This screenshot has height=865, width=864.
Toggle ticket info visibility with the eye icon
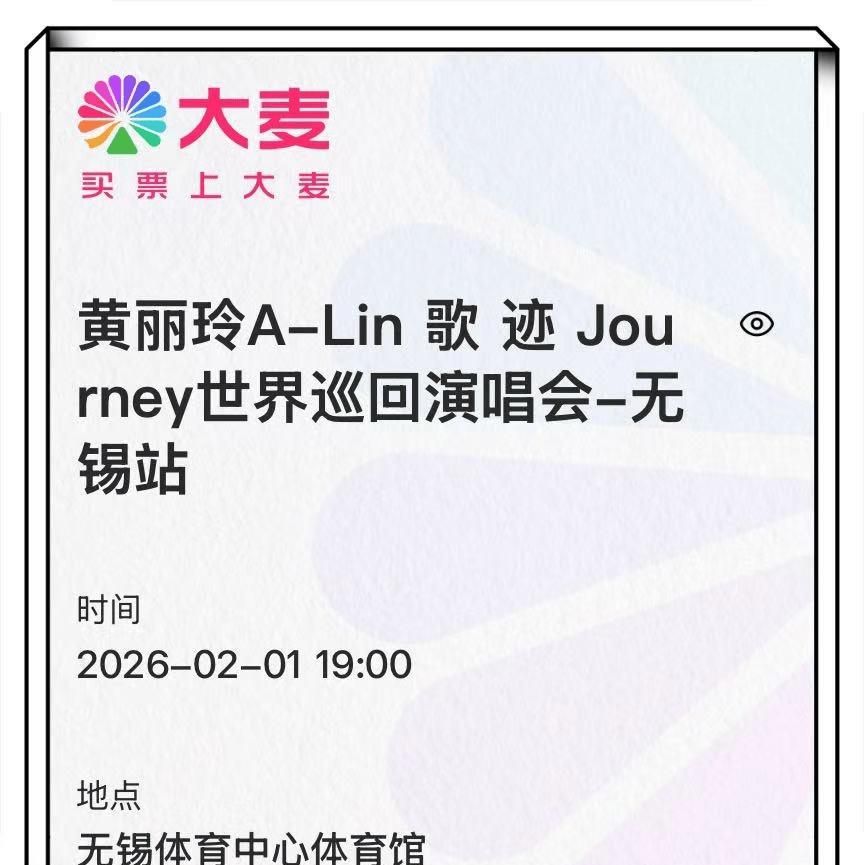[756, 324]
